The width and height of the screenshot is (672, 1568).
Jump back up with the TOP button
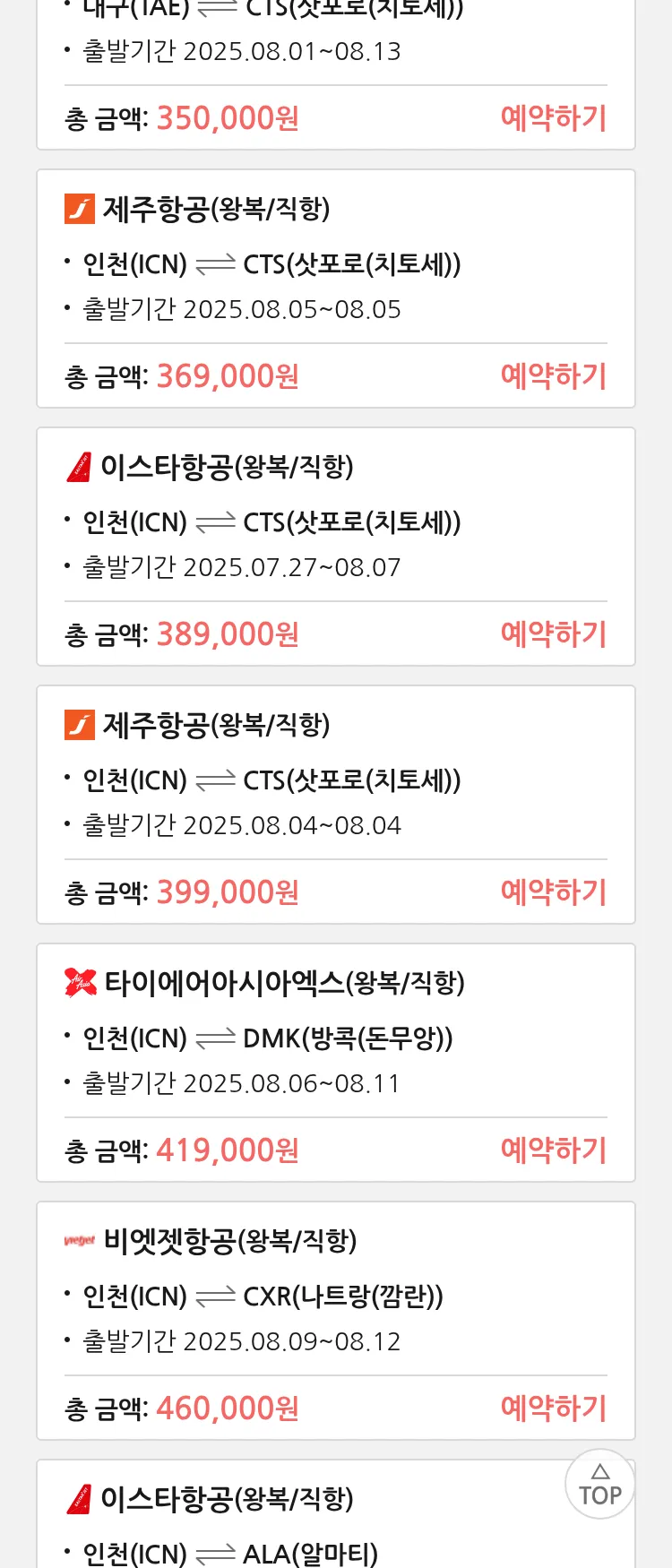599,1485
